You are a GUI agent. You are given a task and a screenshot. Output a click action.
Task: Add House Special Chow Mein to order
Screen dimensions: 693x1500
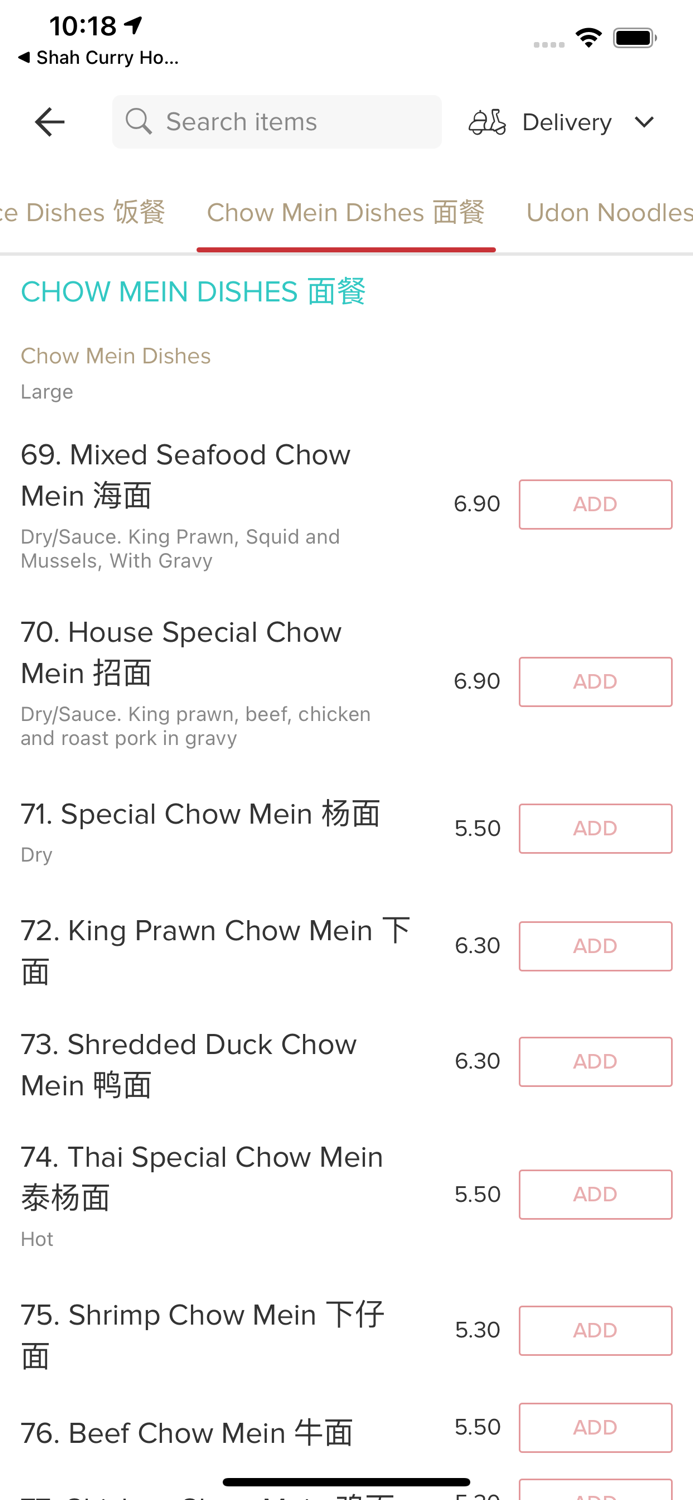pos(595,682)
